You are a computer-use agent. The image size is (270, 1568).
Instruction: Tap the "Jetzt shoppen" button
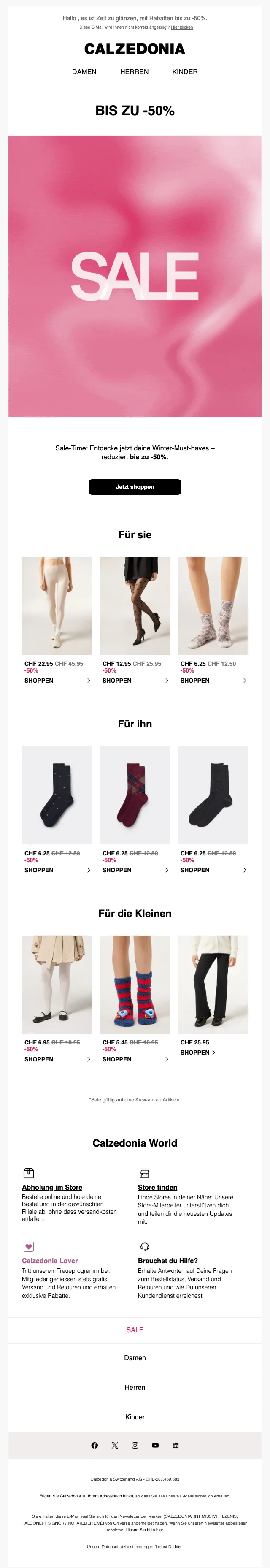point(135,487)
